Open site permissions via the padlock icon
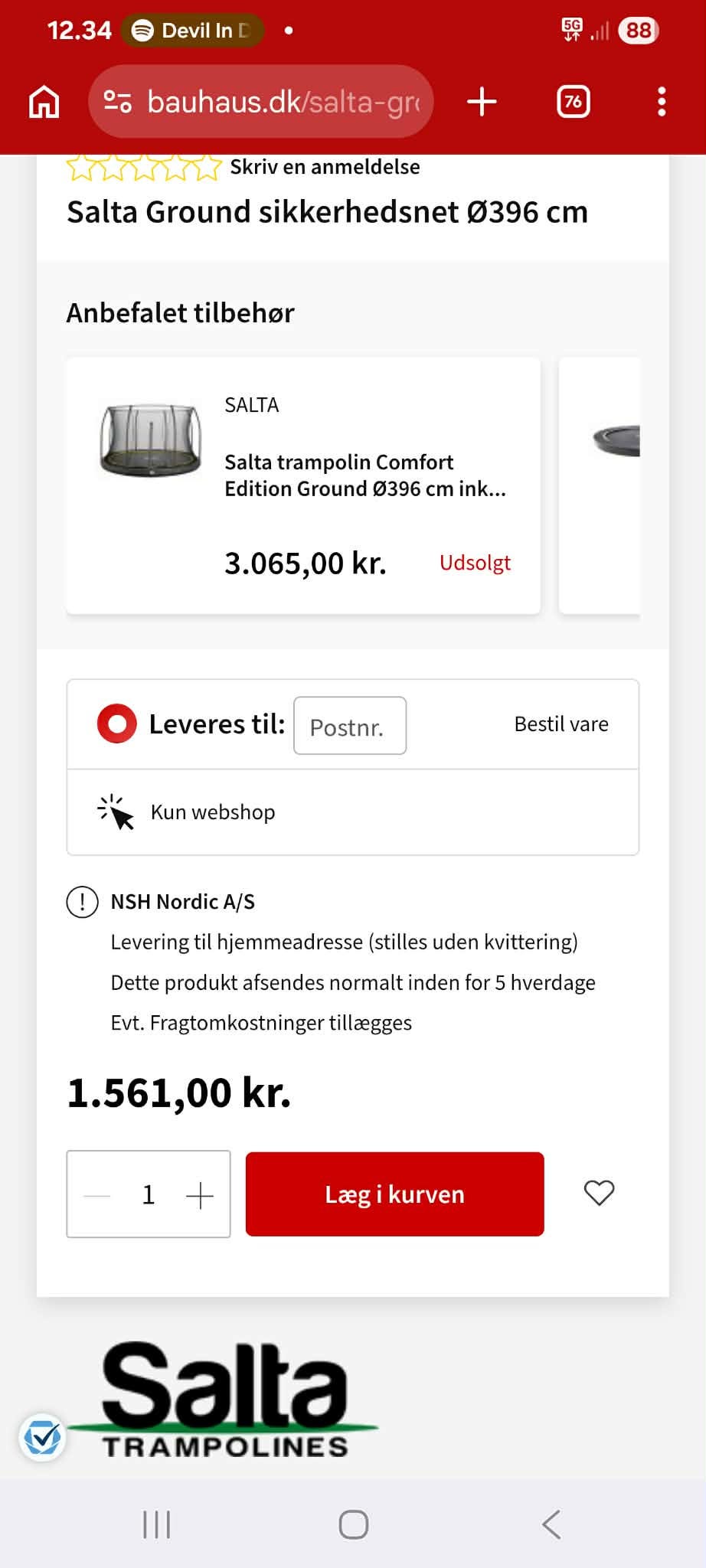Viewport: 706px width, 1568px height. (116, 100)
